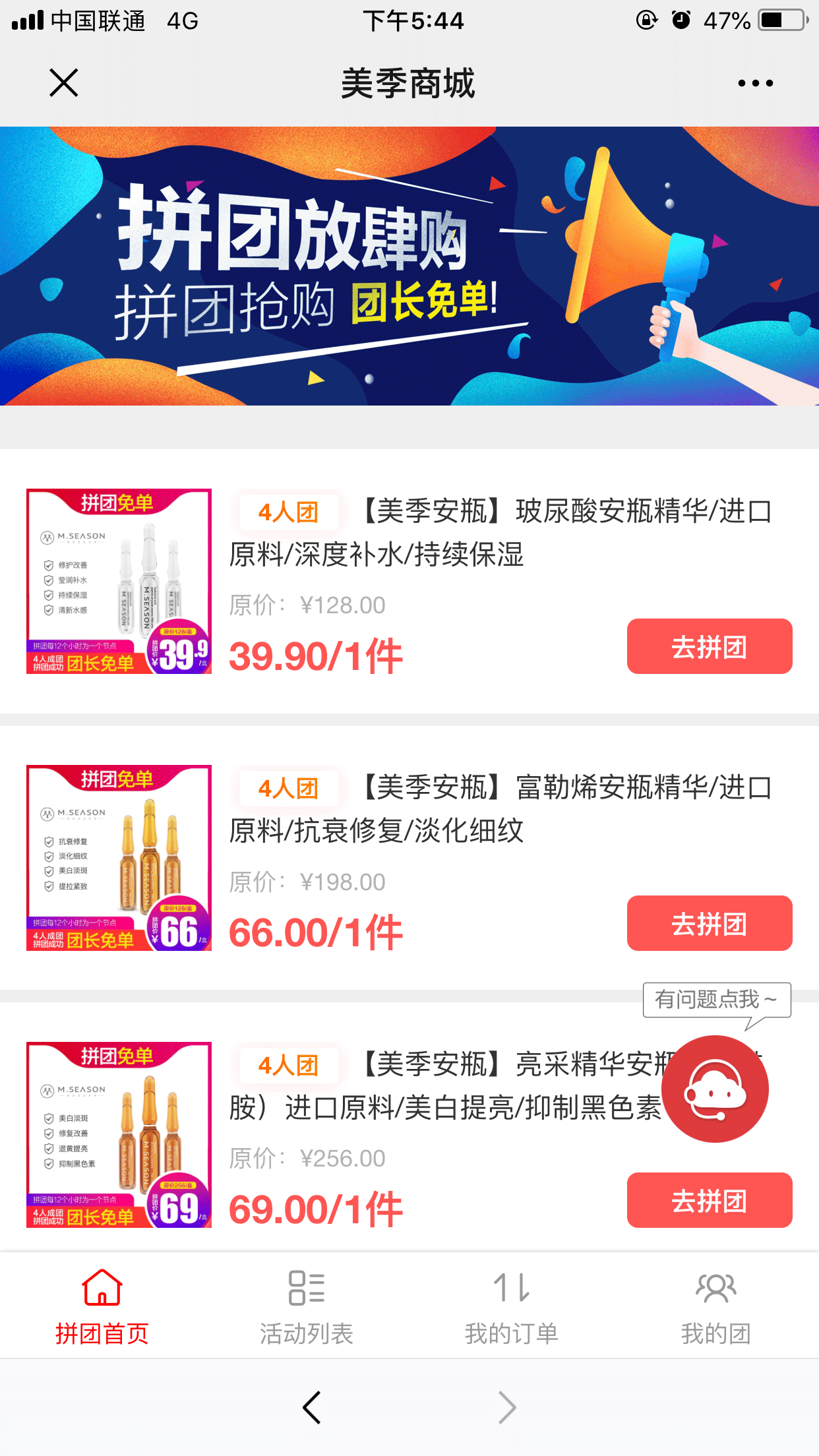This screenshot has width=819, height=1456.
Task: Tap 去拼团 for 玻尿酸安瓶精华
Action: coord(709,646)
